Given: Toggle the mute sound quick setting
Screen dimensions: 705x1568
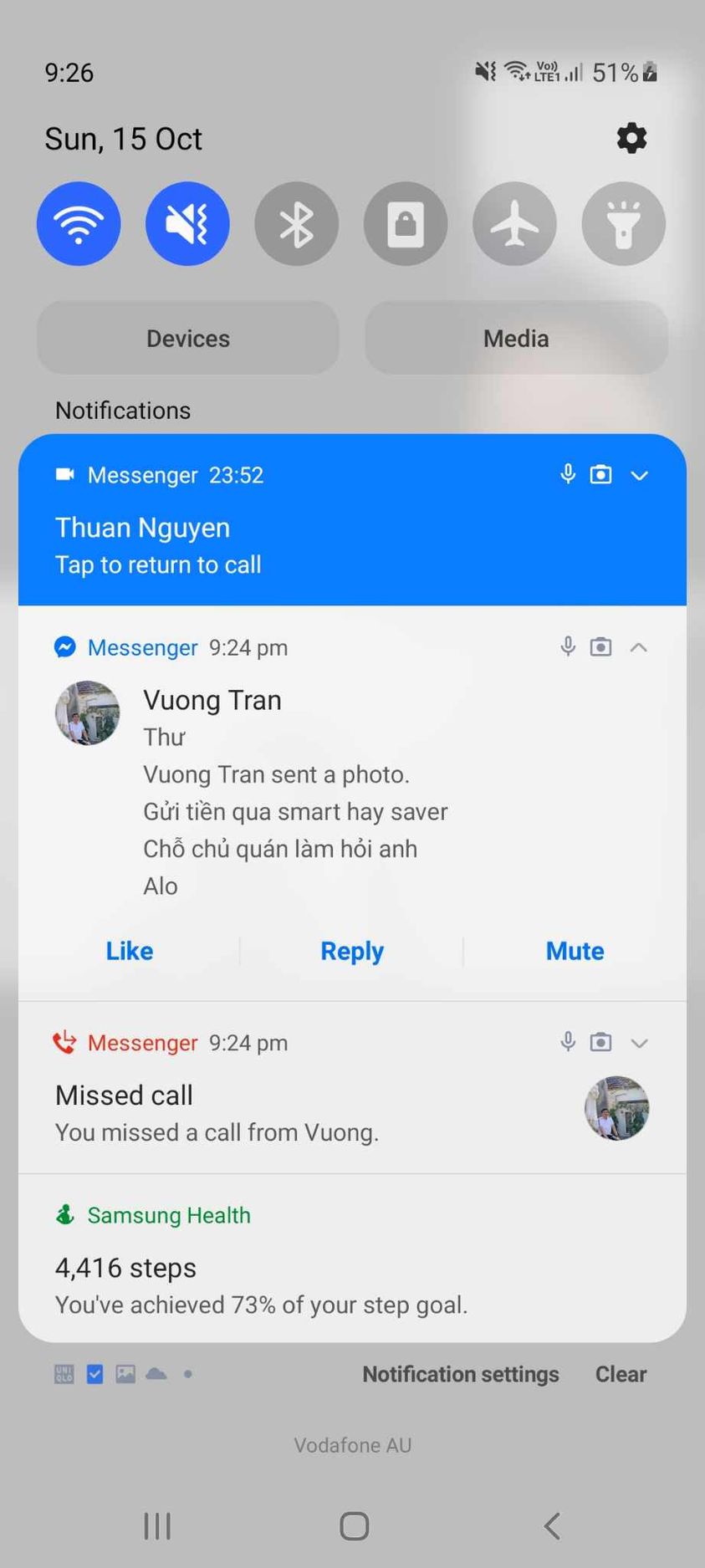Looking at the screenshot, I should coord(187,224).
